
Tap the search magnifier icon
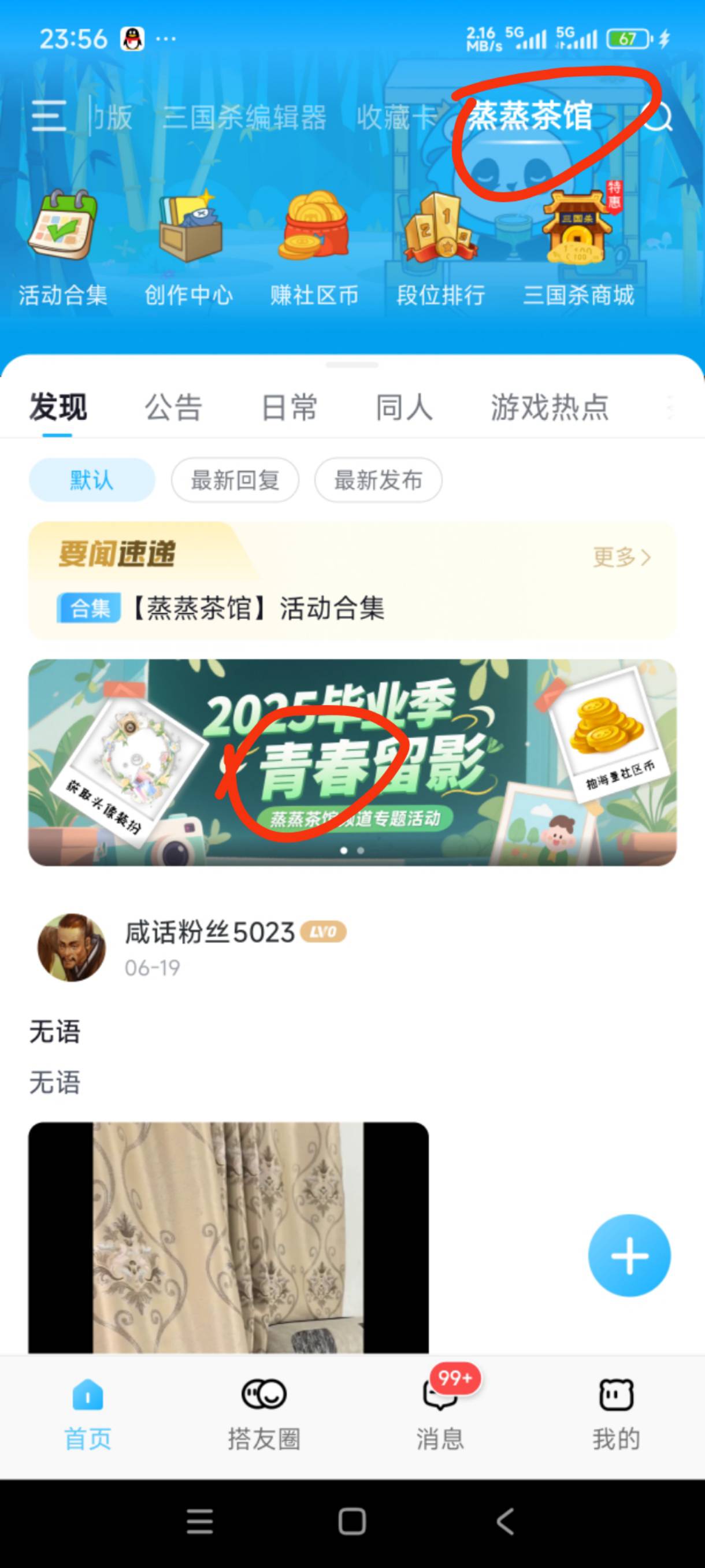click(659, 117)
